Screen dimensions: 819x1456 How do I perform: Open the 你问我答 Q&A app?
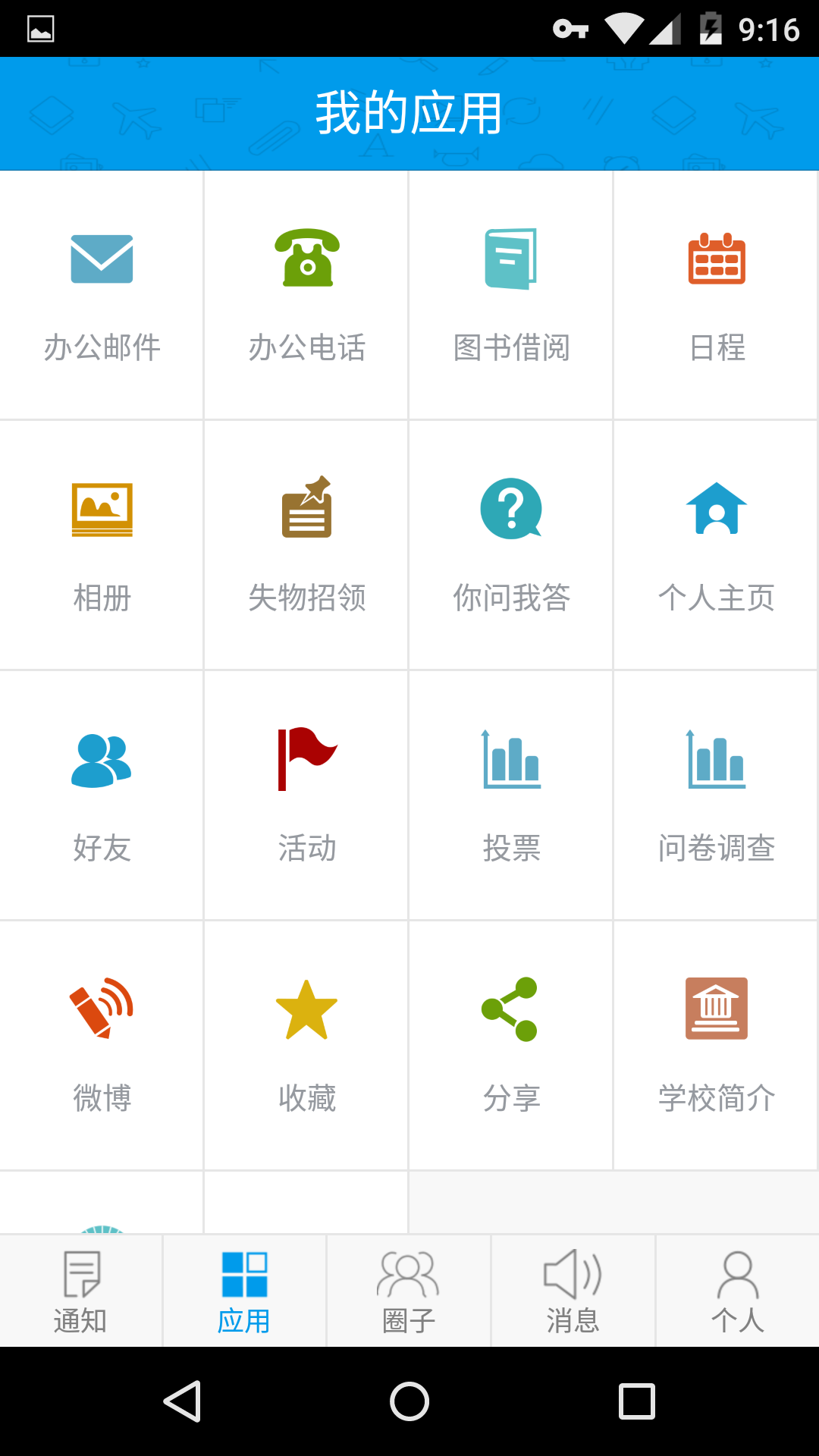(x=511, y=544)
